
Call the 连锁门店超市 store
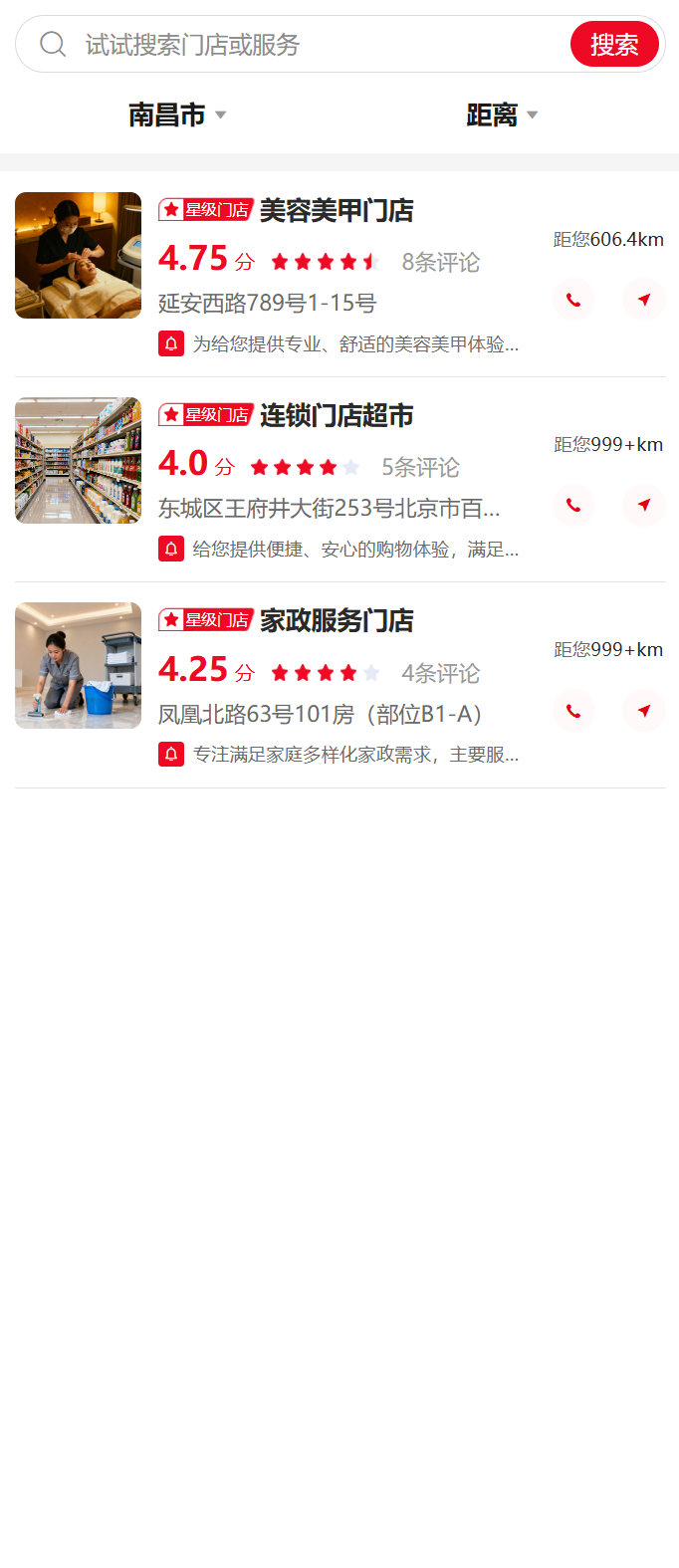(573, 505)
